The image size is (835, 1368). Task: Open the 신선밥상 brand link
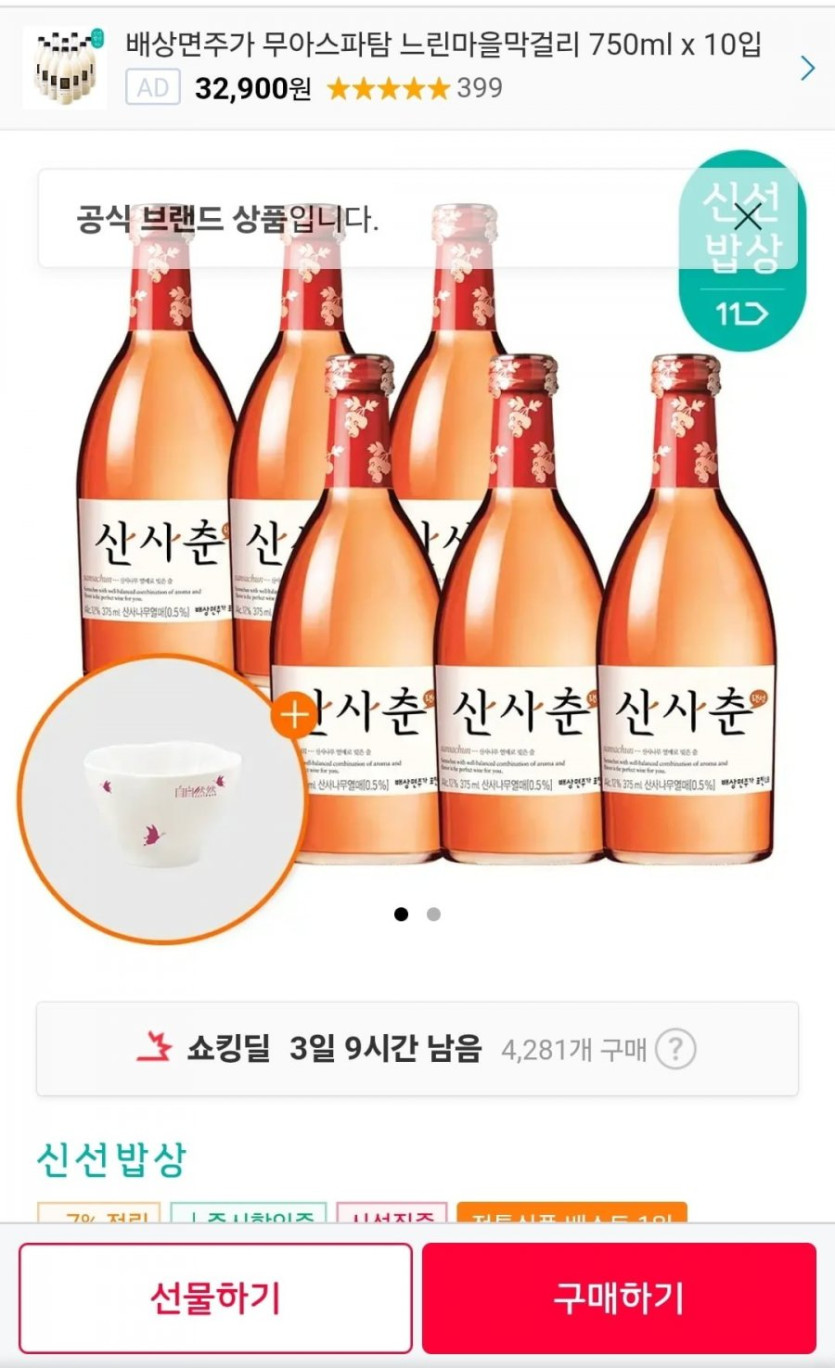tap(111, 1160)
